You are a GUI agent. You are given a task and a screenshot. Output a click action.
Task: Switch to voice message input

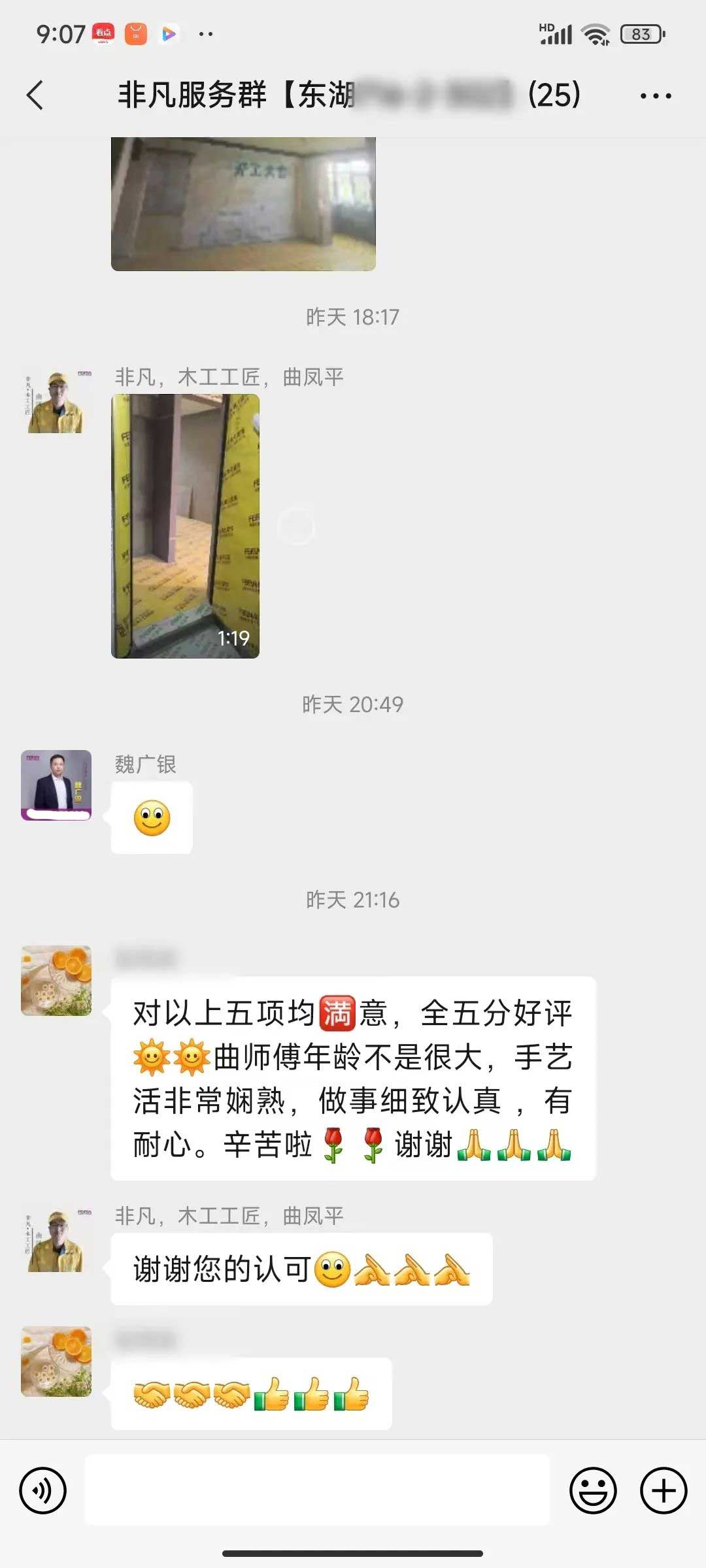43,1491
